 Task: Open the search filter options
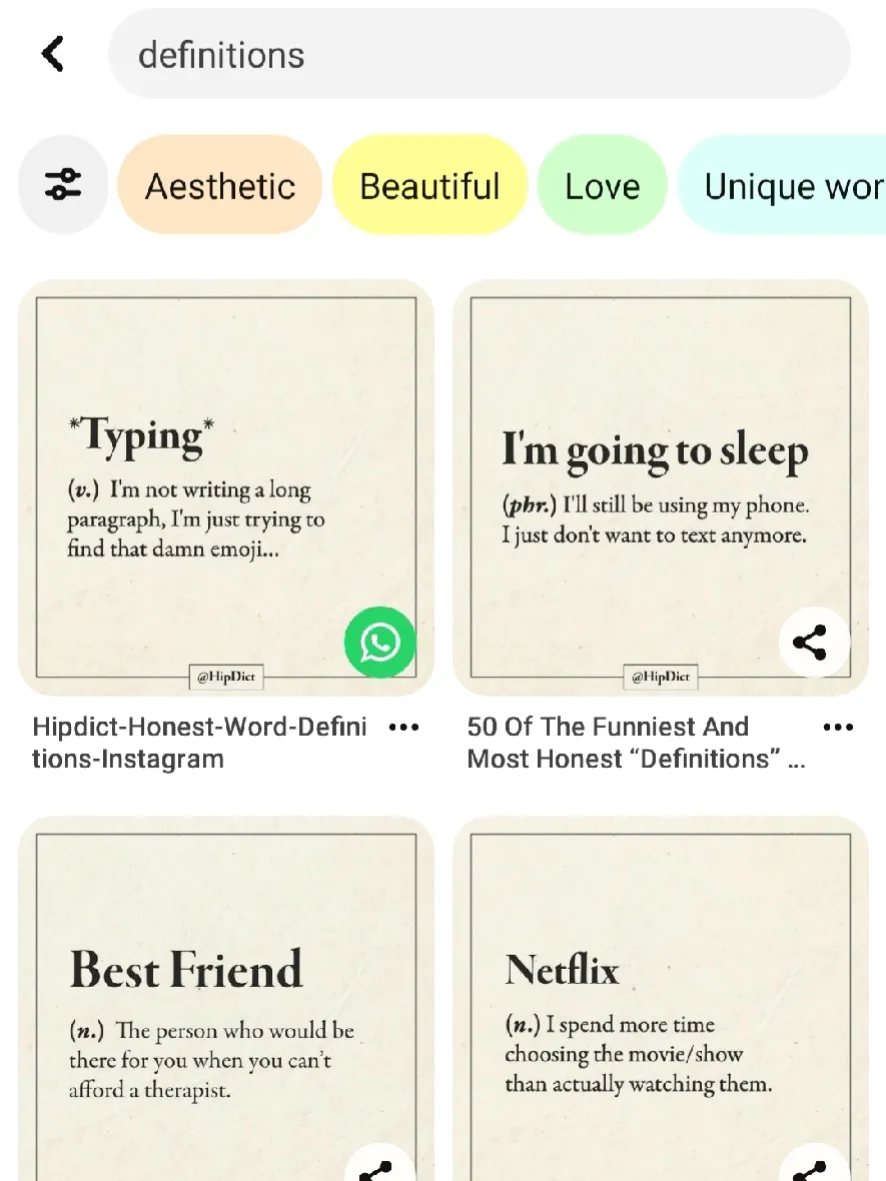(x=63, y=185)
